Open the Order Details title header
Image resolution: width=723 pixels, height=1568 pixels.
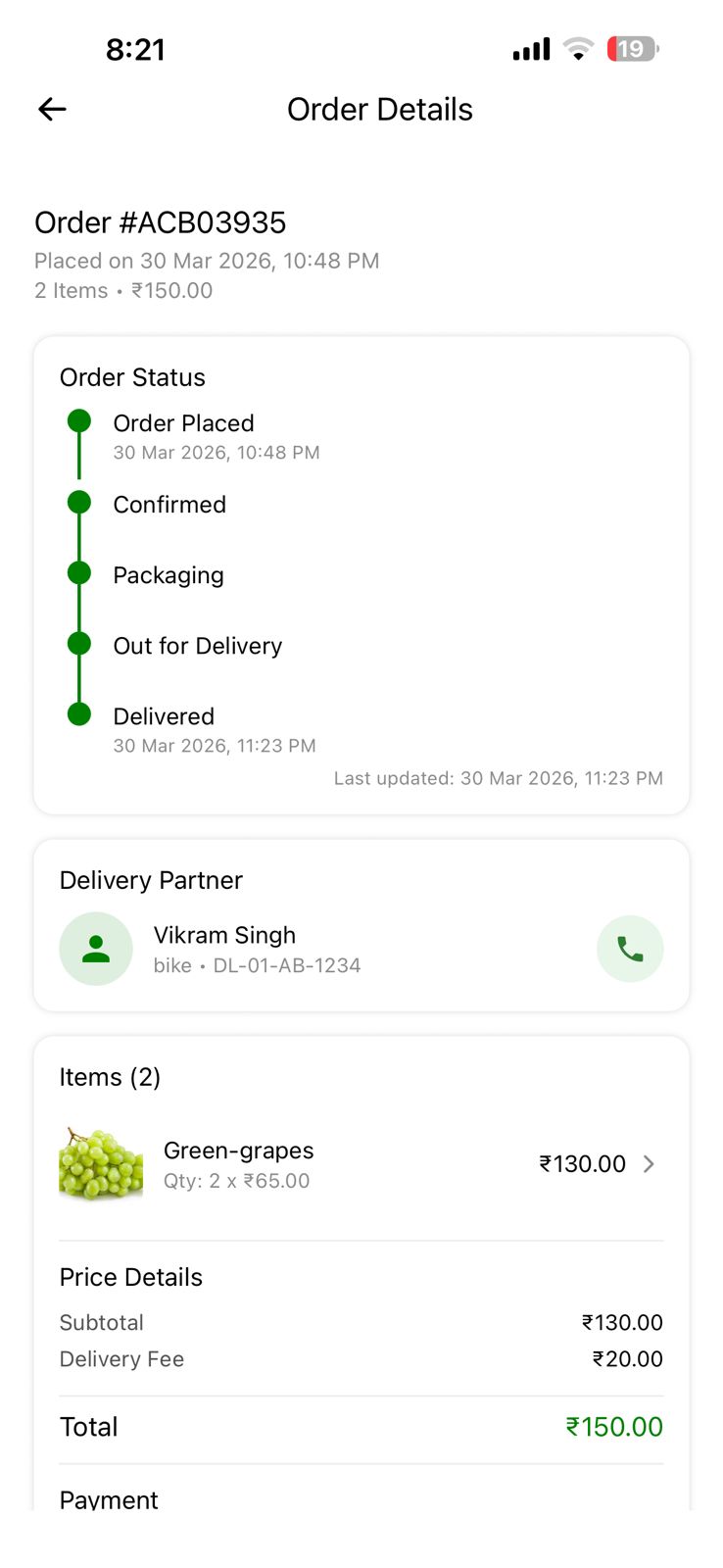click(x=380, y=109)
